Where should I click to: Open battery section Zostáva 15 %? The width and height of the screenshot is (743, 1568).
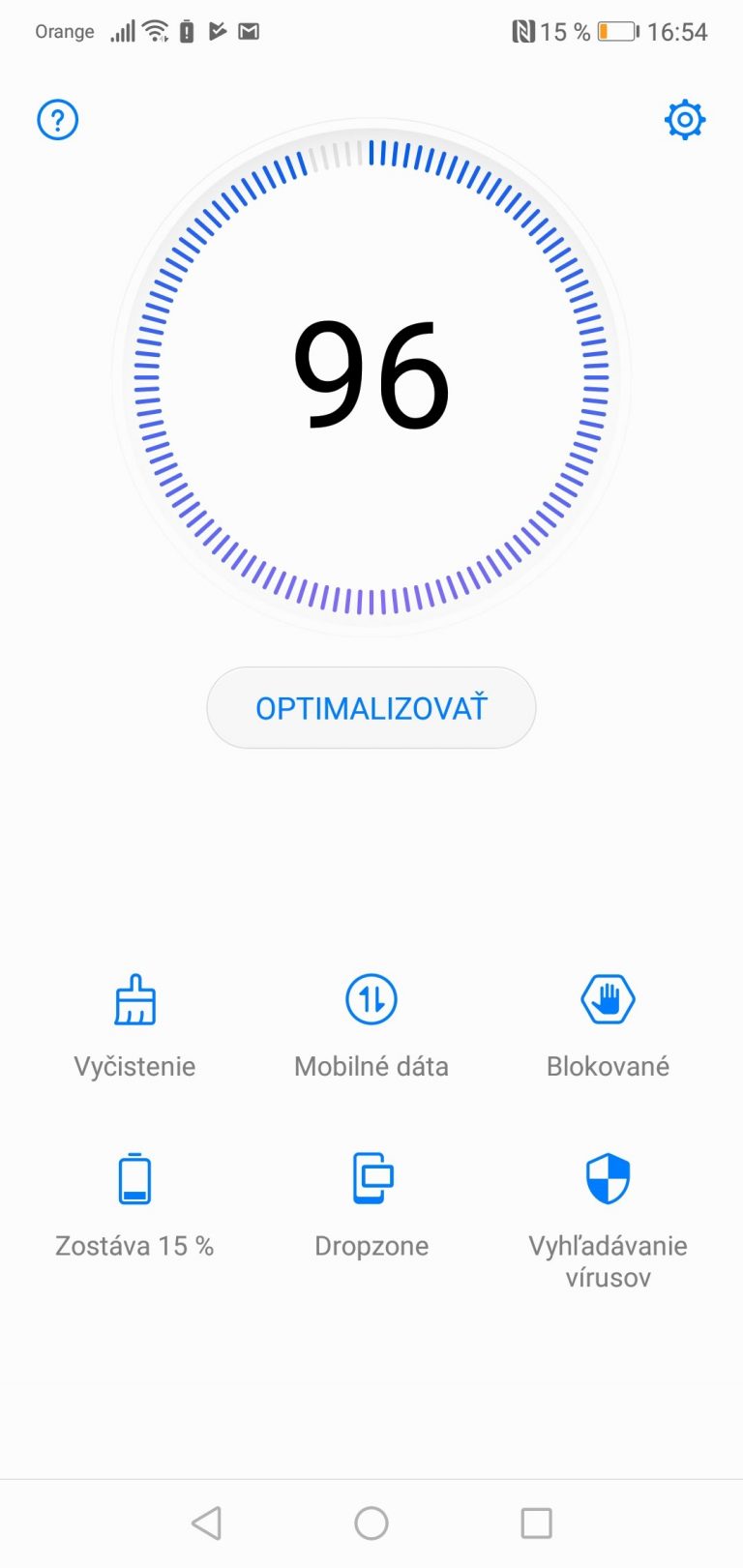pos(134,1205)
